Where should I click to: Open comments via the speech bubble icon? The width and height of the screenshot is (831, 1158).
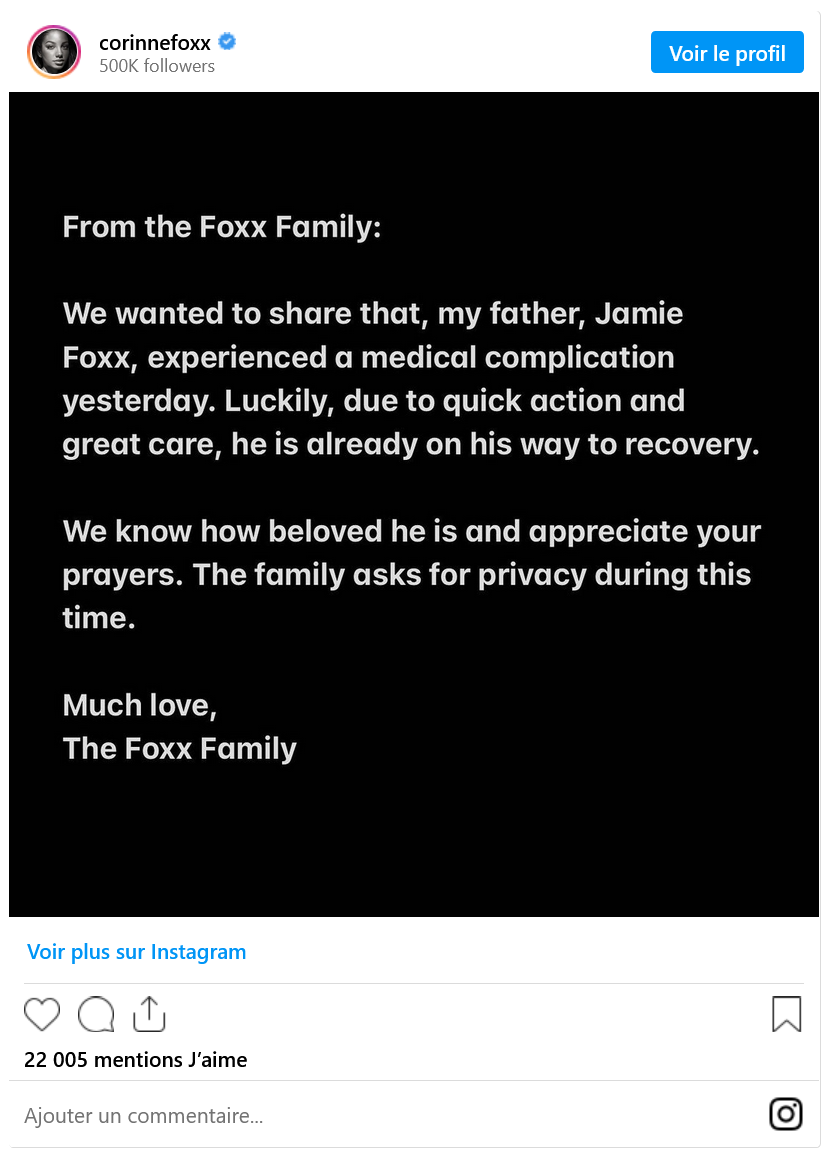point(96,1014)
